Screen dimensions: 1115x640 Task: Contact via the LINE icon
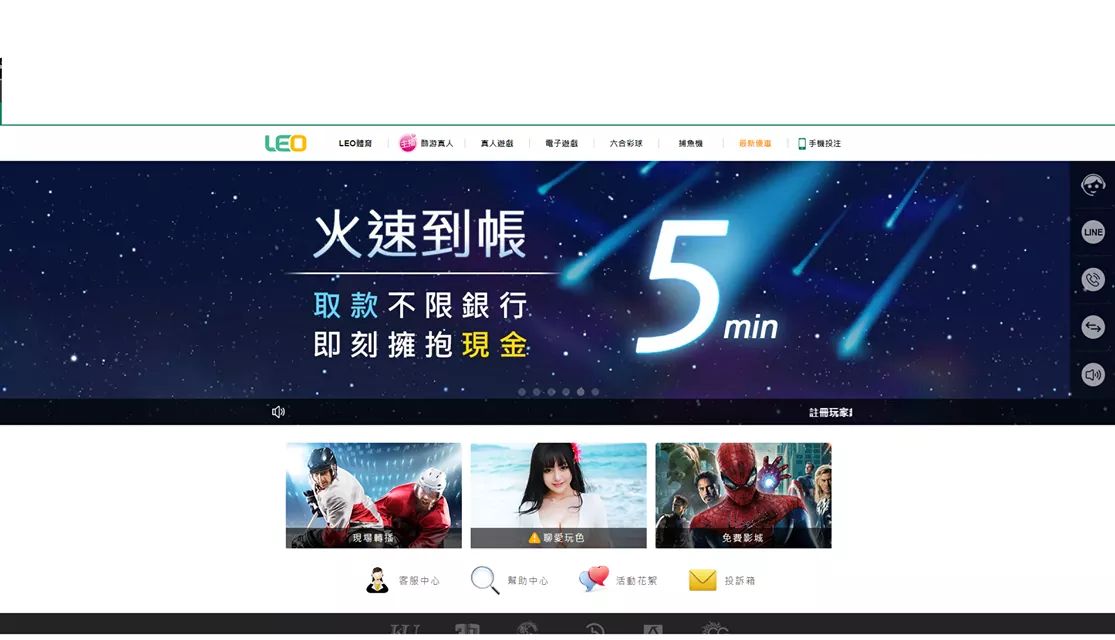(1093, 232)
